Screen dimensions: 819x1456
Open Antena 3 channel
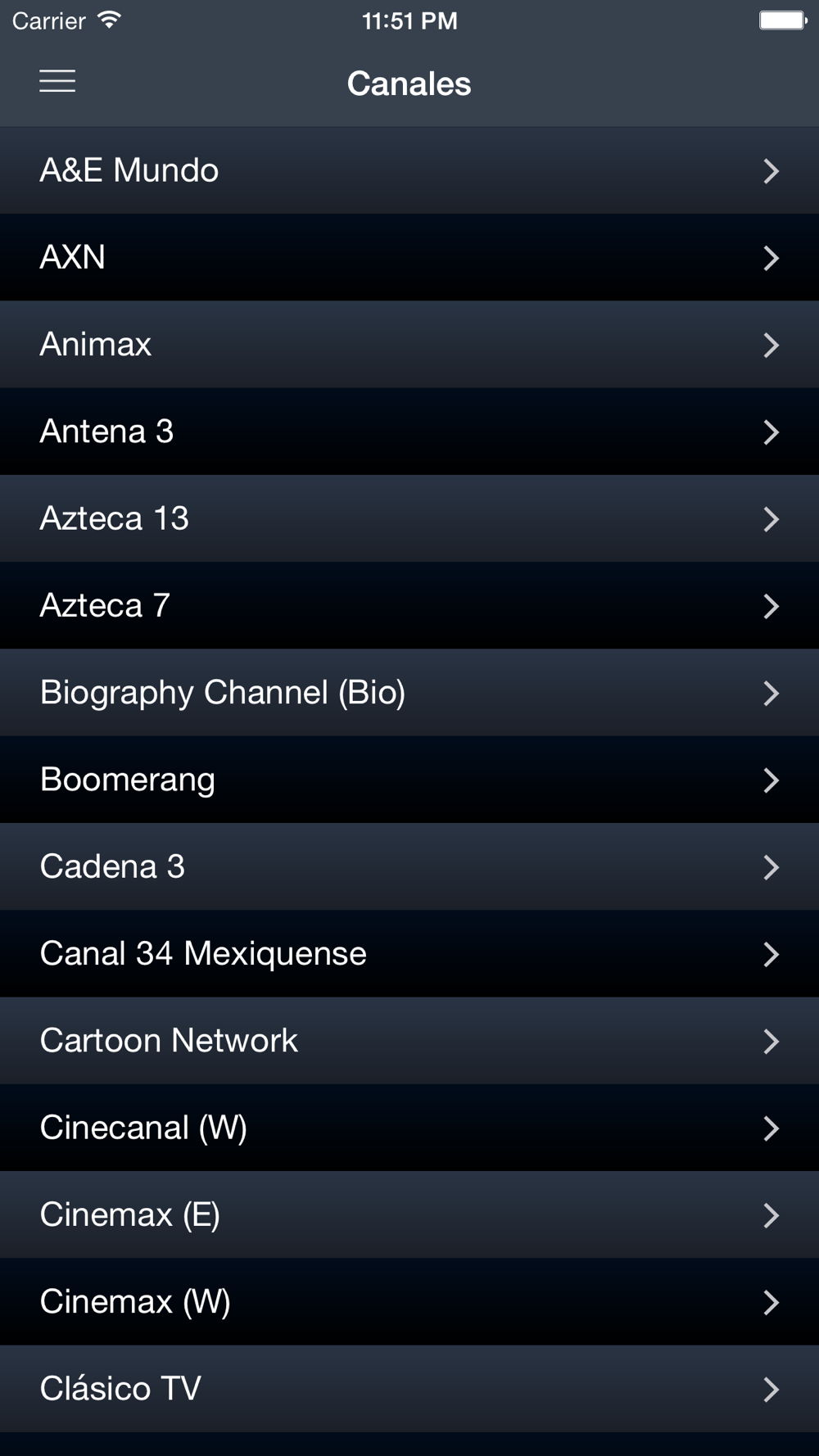tap(409, 432)
